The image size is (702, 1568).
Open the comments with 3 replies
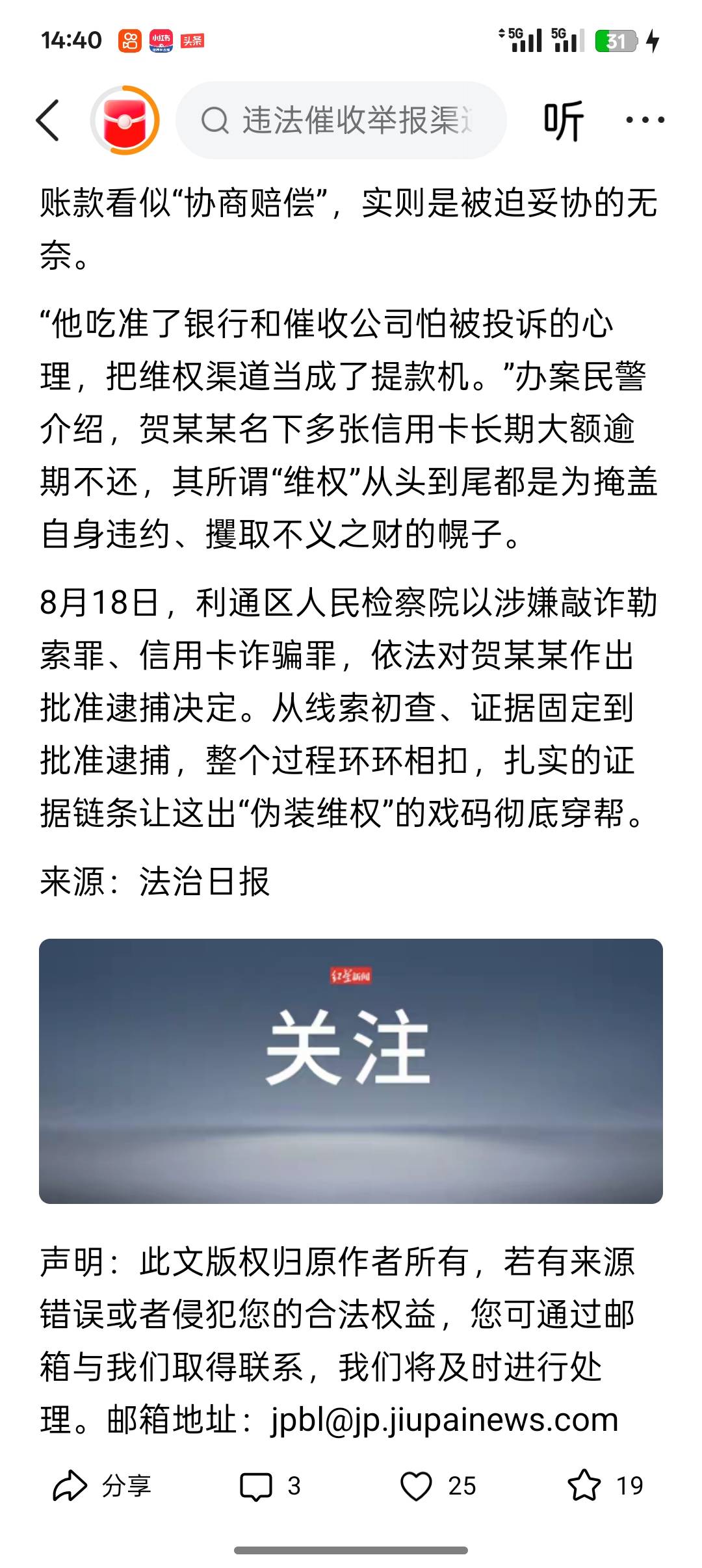270,1485
